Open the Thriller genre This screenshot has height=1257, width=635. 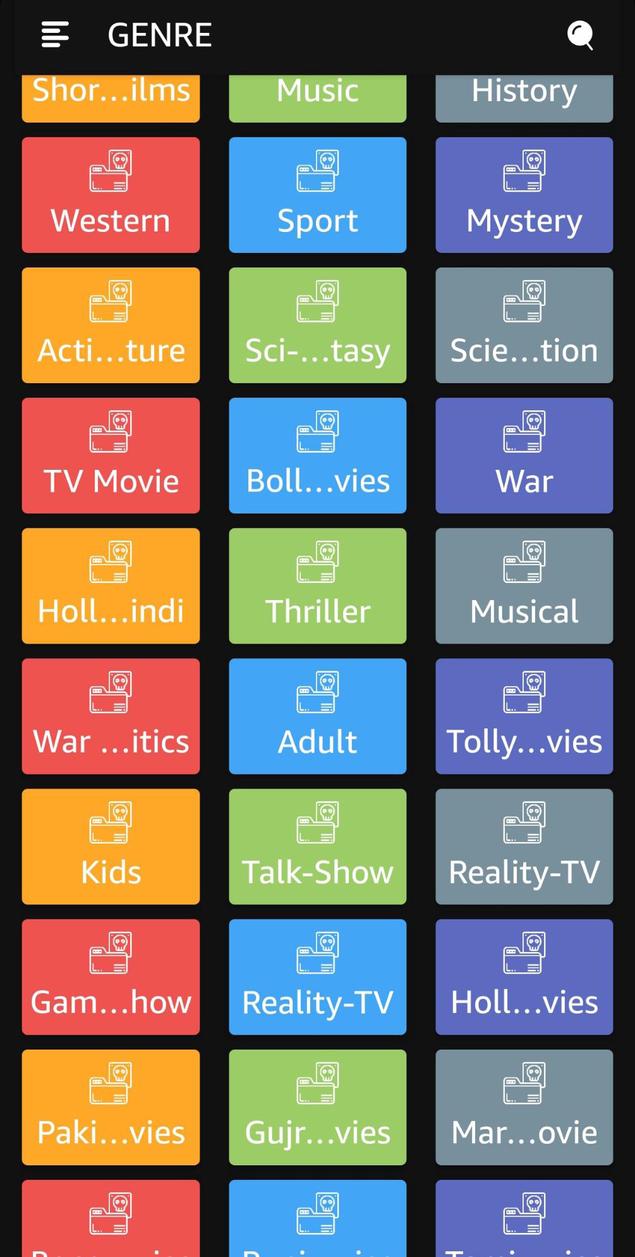(317, 586)
